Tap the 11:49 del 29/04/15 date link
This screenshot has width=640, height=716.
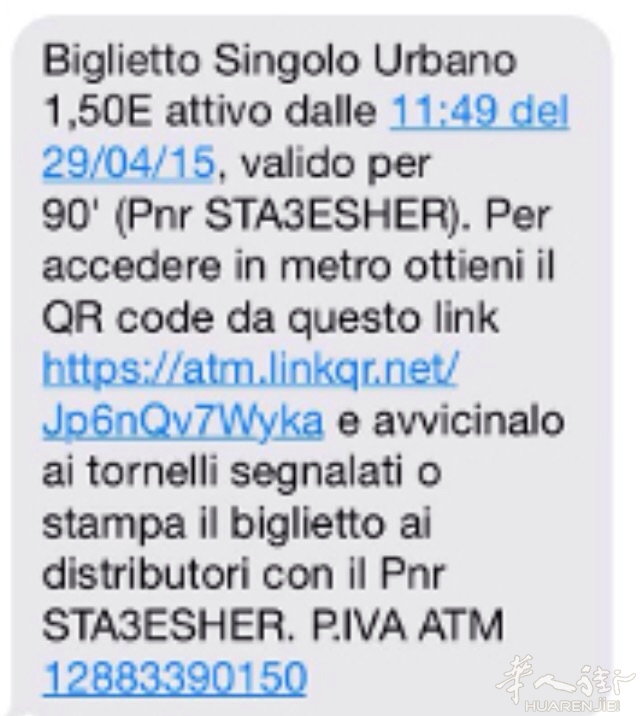pos(478,111)
